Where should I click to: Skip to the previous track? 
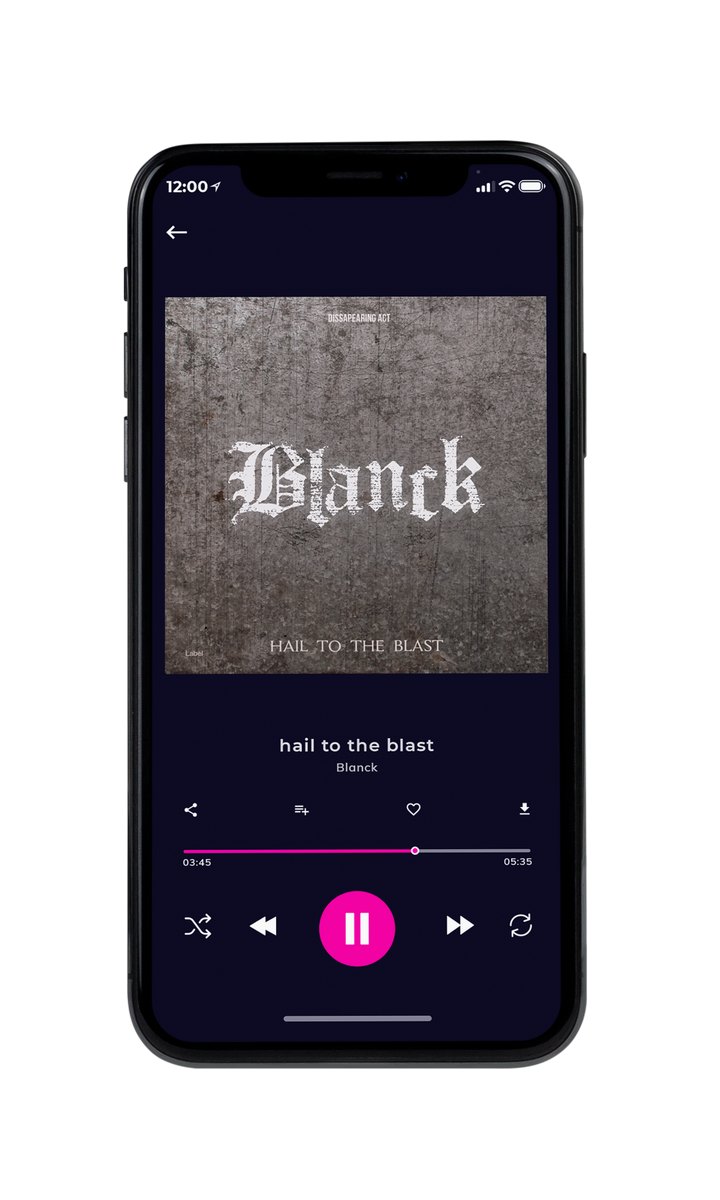pos(263,927)
